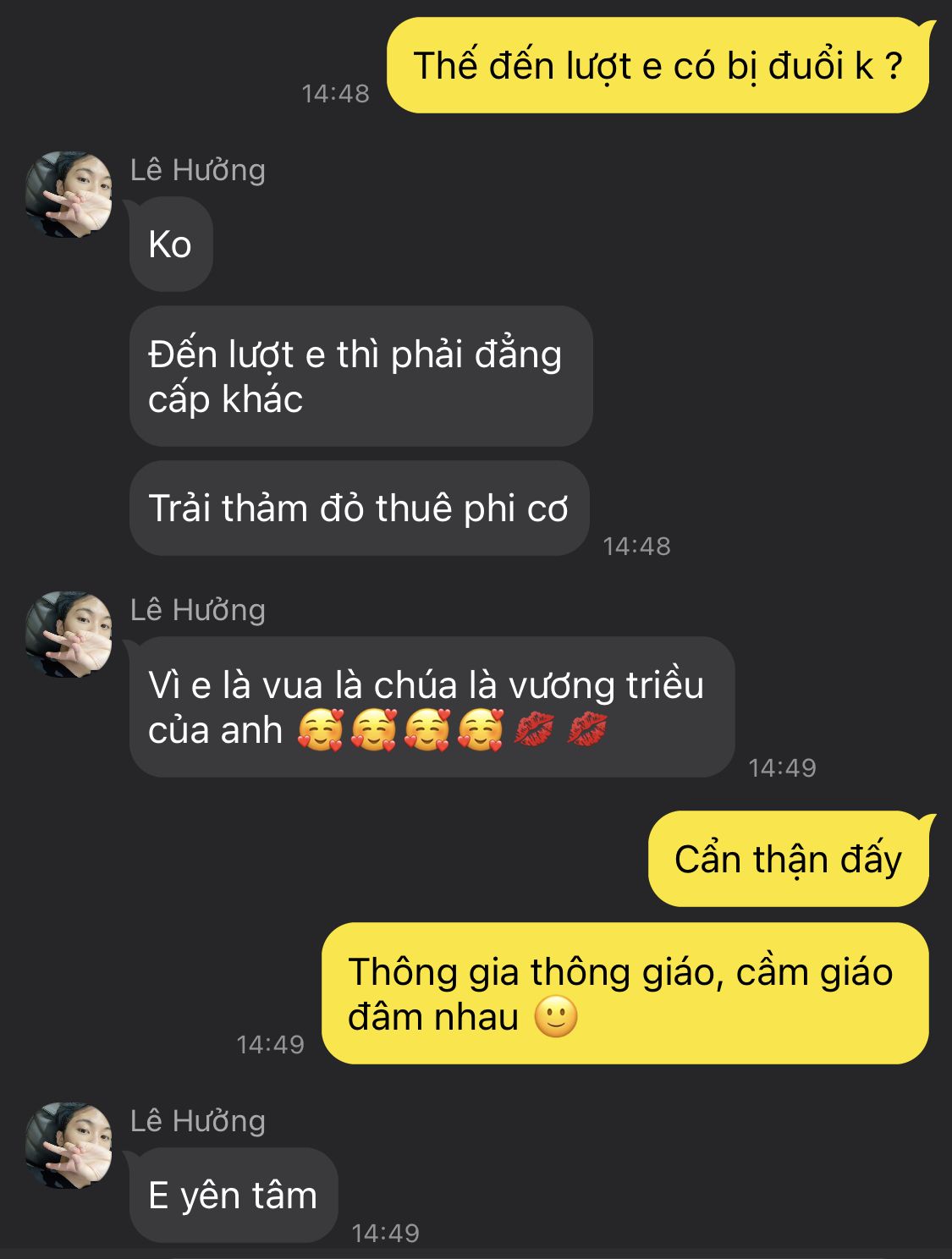Open Lê Hưởng's avatar beside the "Ko" message
This screenshot has height=1259, width=952.
click(69, 195)
